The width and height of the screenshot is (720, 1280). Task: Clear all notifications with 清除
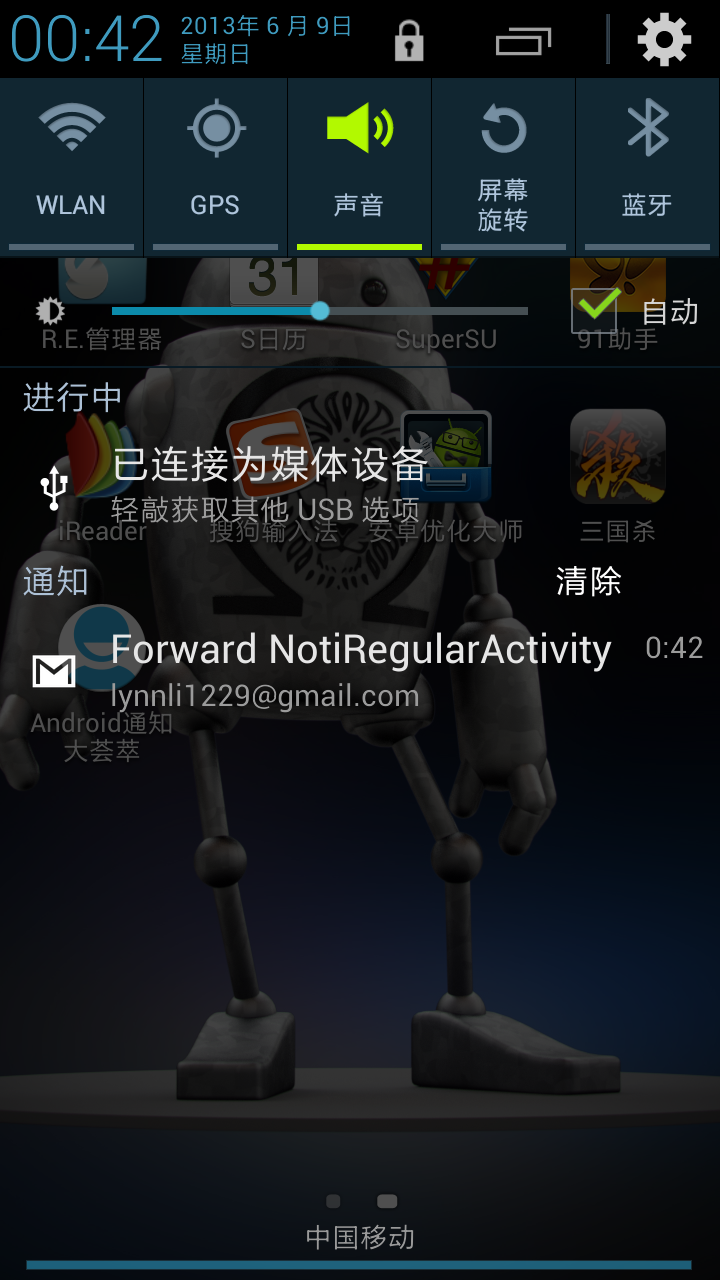click(x=588, y=581)
